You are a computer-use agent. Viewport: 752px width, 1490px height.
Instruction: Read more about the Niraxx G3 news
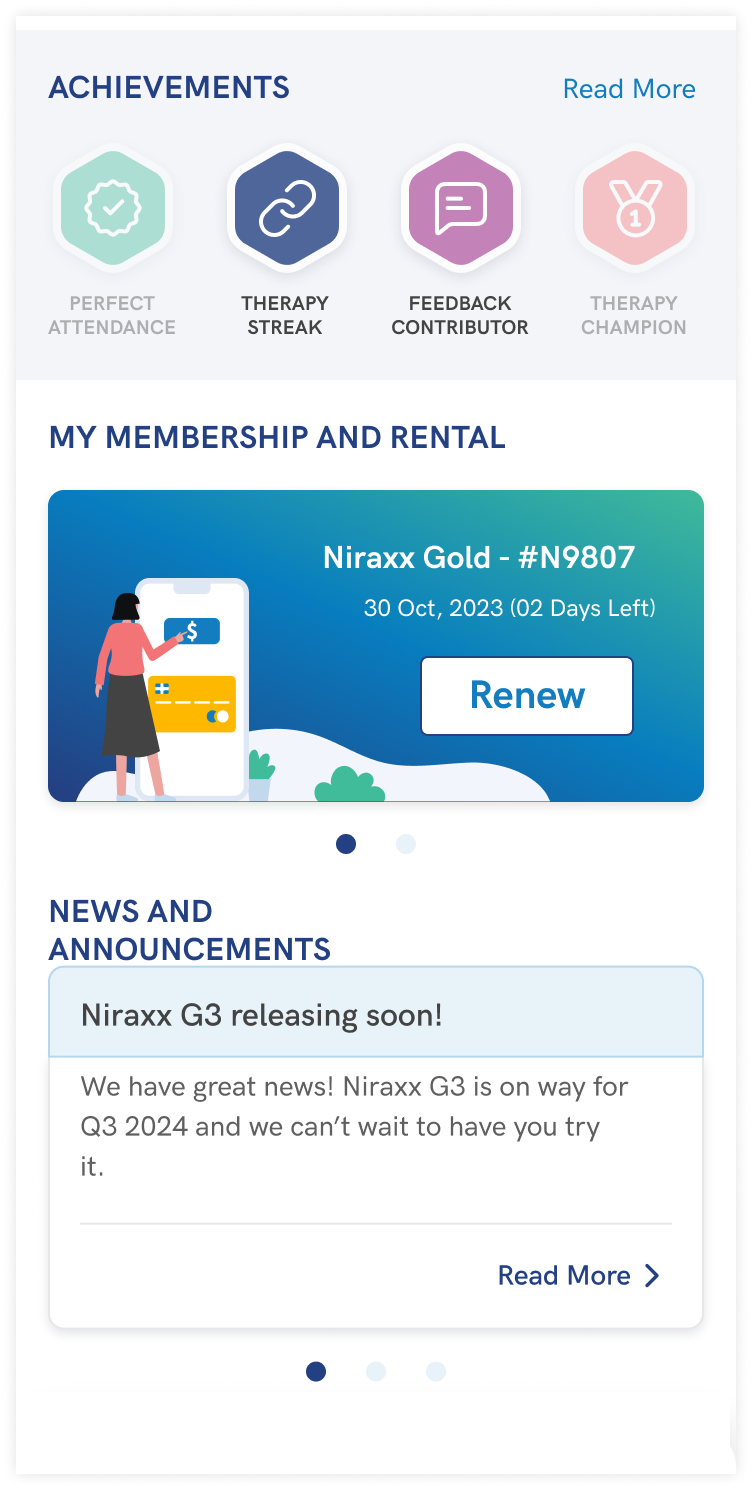(x=579, y=1275)
